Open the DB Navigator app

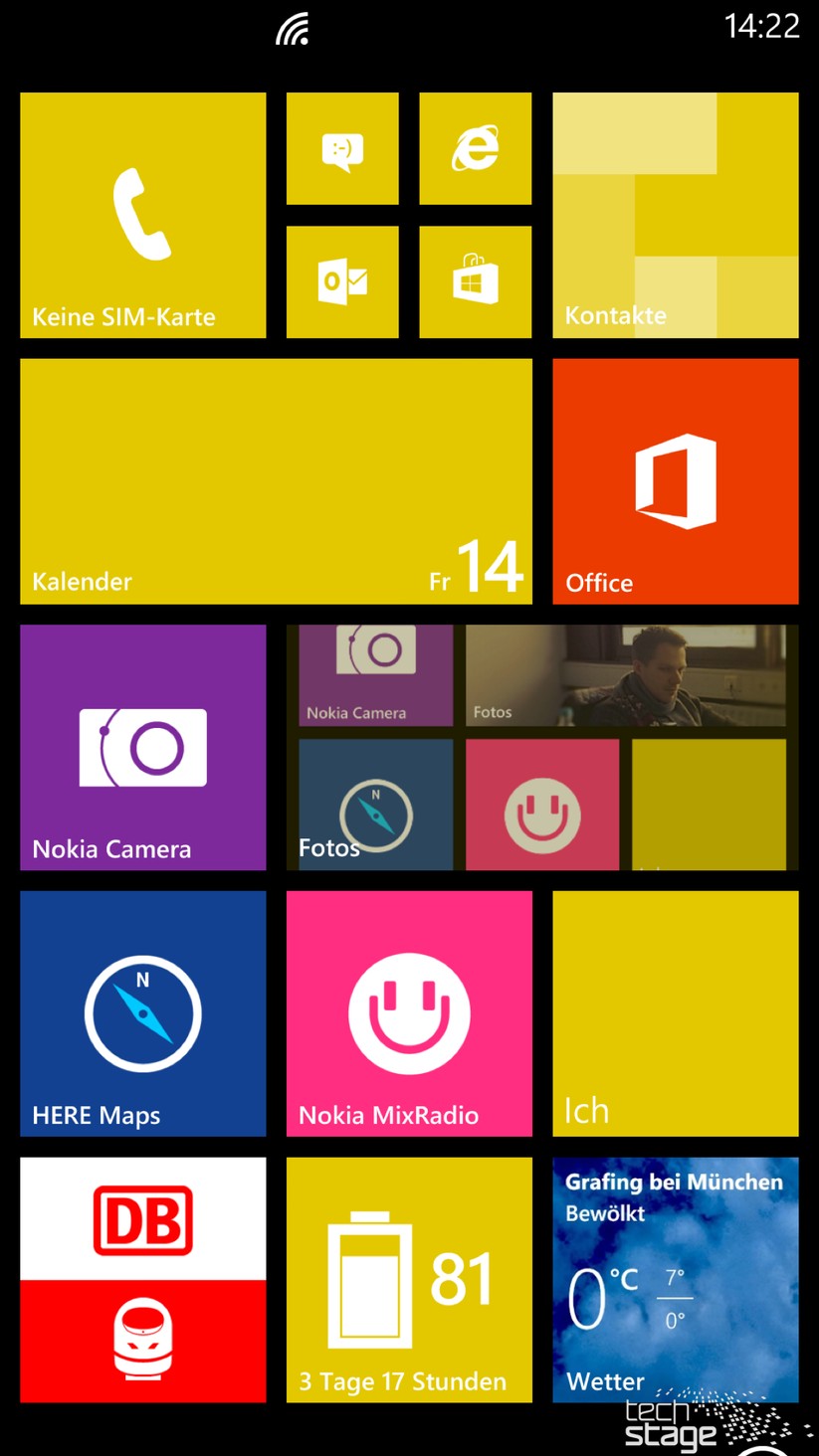[x=142, y=1280]
